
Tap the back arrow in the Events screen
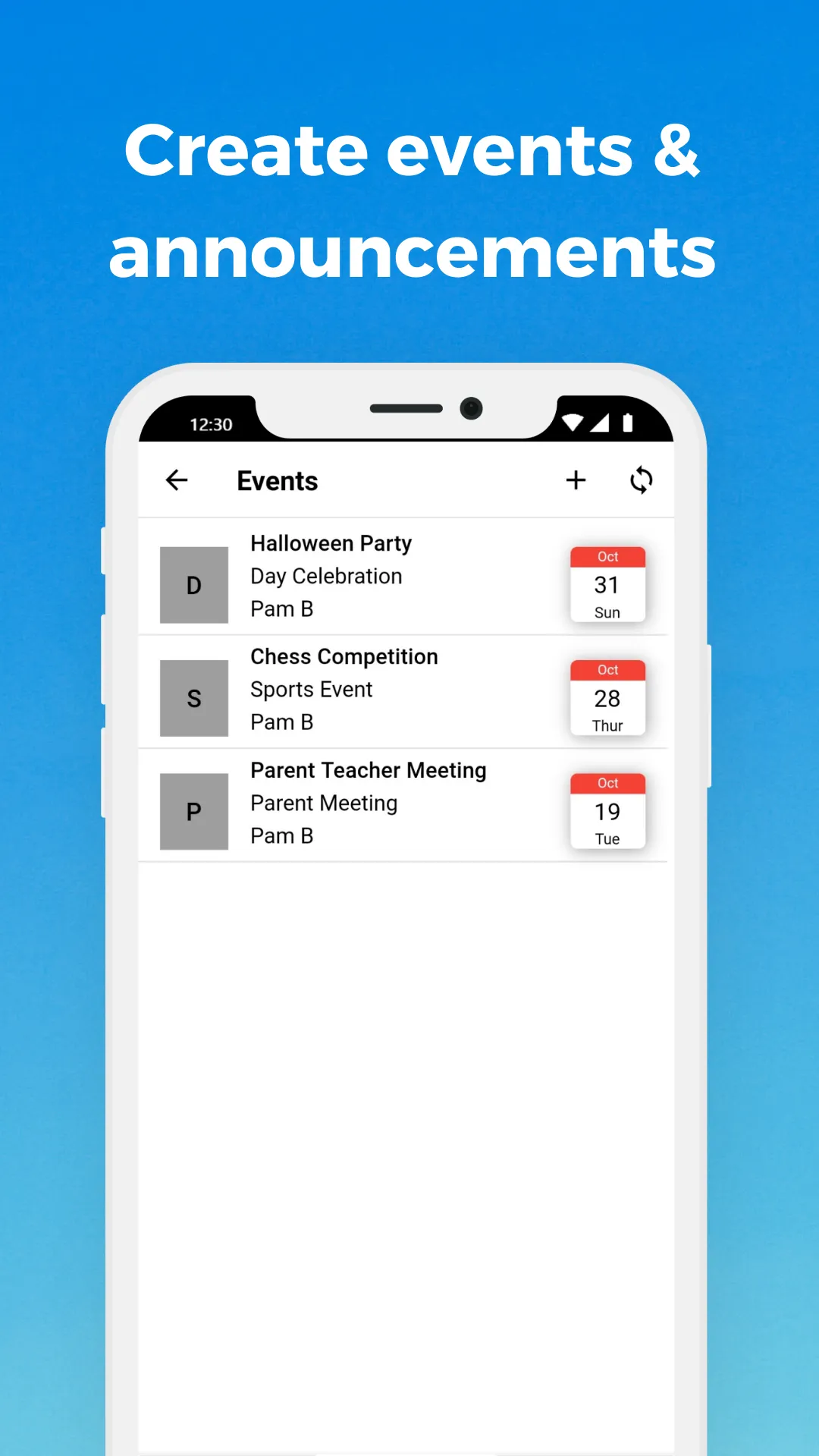tap(176, 480)
